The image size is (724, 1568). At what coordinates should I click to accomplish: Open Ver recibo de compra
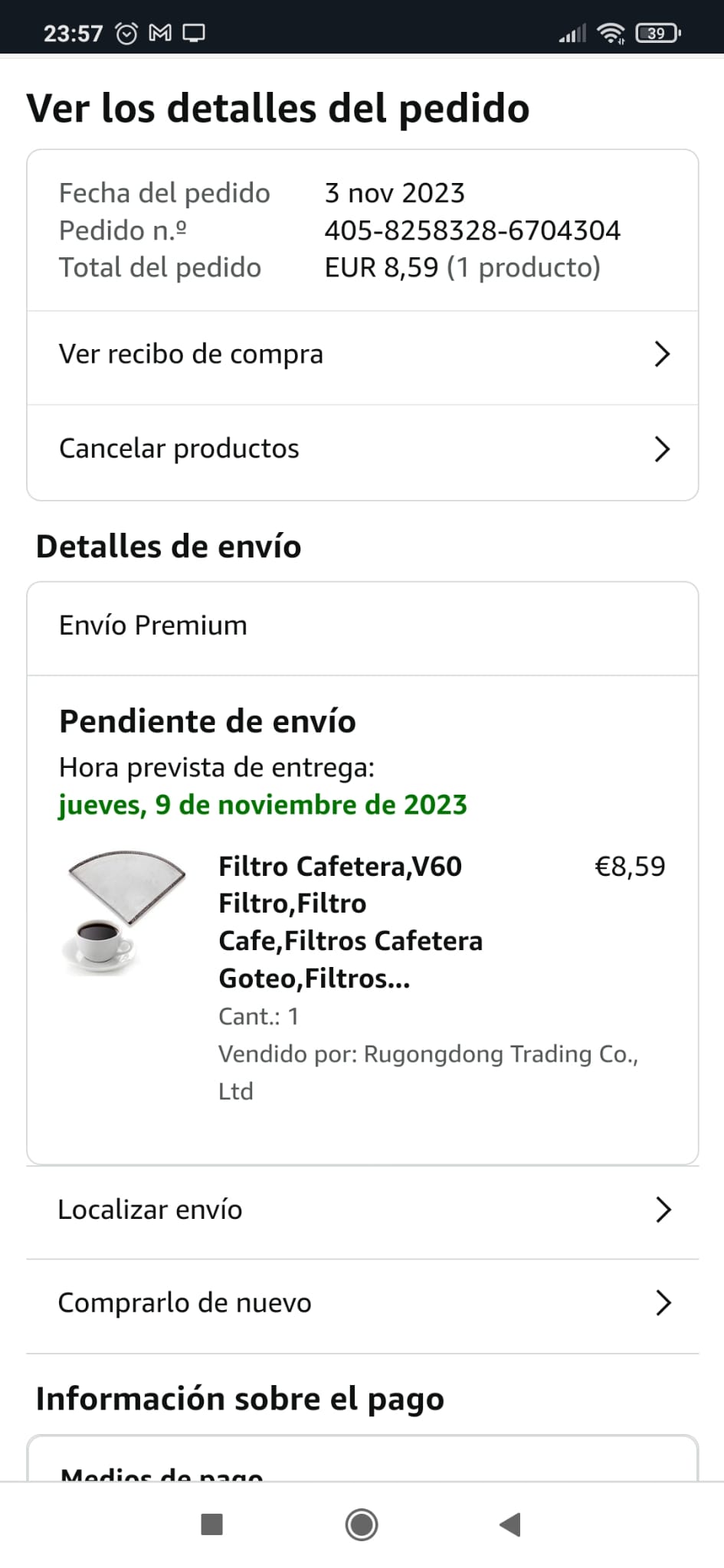pos(362,354)
